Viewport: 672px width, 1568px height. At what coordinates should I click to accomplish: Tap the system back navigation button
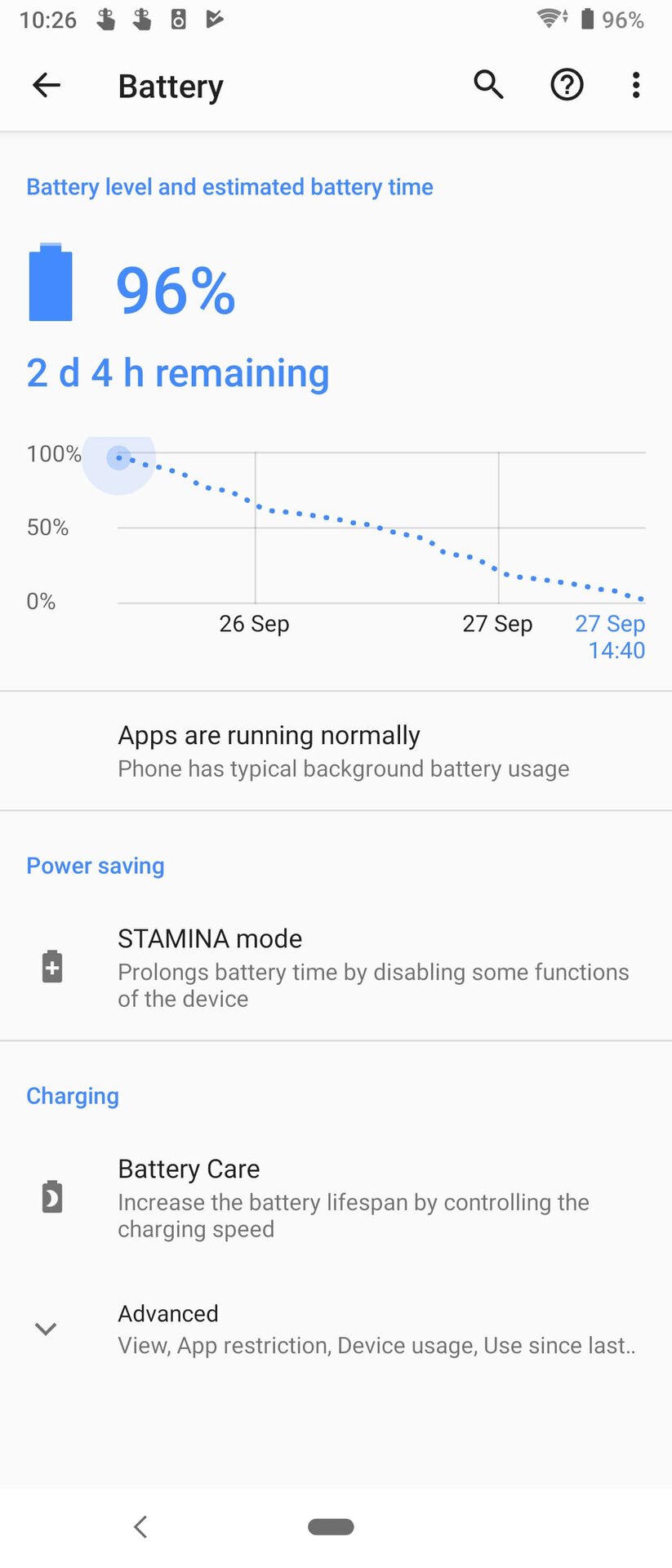point(140,1526)
